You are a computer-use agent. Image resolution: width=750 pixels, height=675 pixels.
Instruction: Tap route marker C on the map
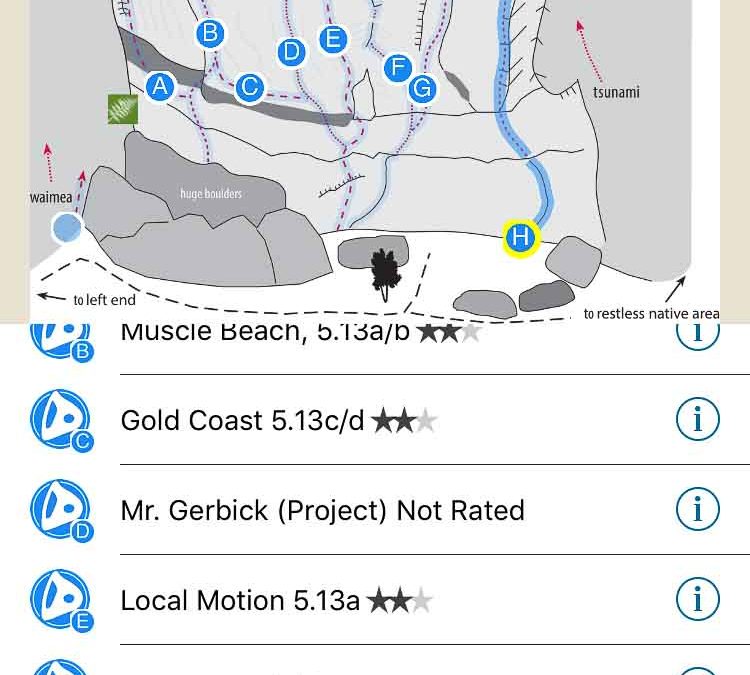250,88
